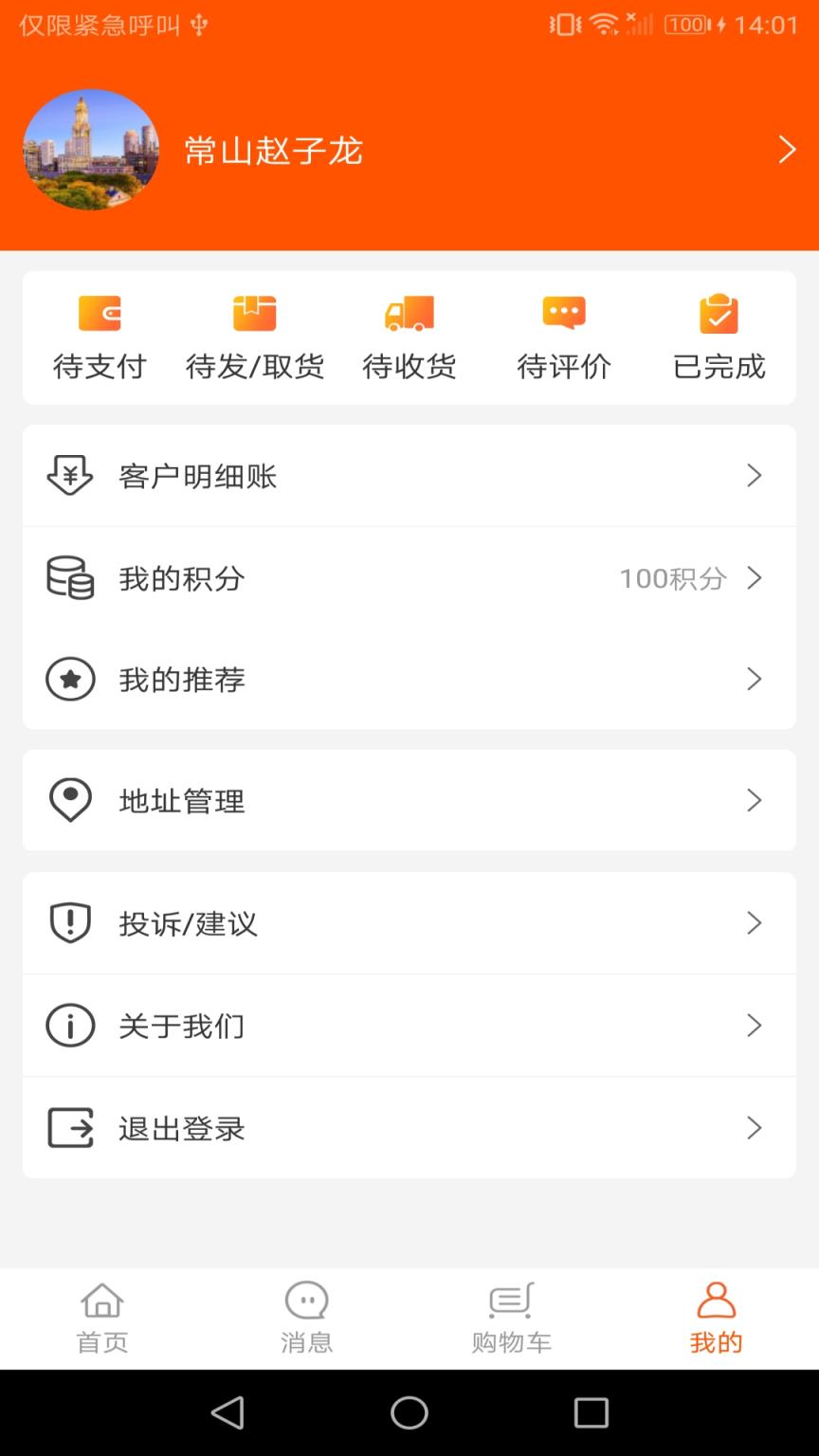Expand 地址管理 with its chevron arrow
This screenshot has height=1456, width=819.
click(755, 801)
